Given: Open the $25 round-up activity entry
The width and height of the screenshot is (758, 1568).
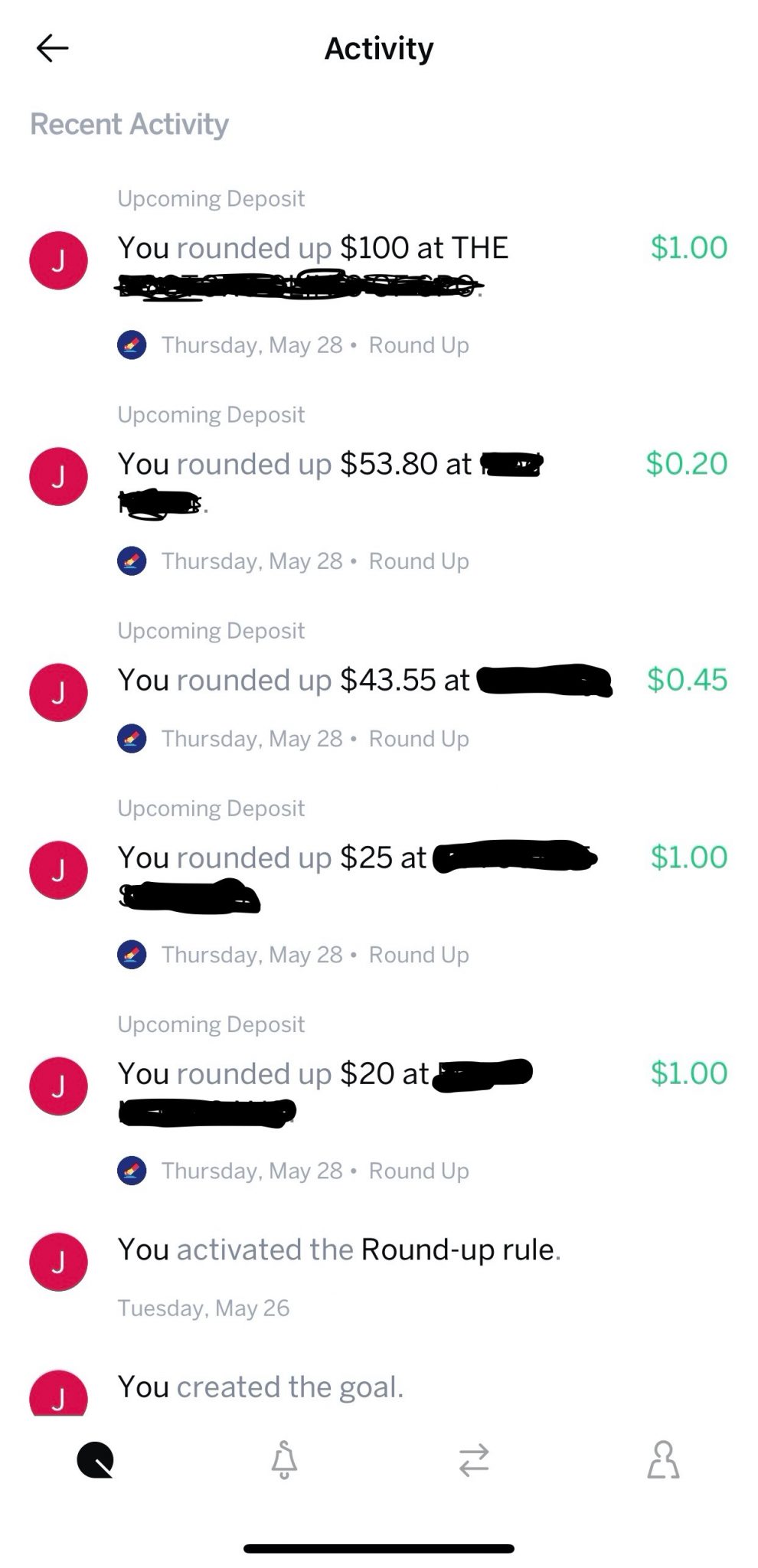Looking at the screenshot, I should [x=379, y=882].
